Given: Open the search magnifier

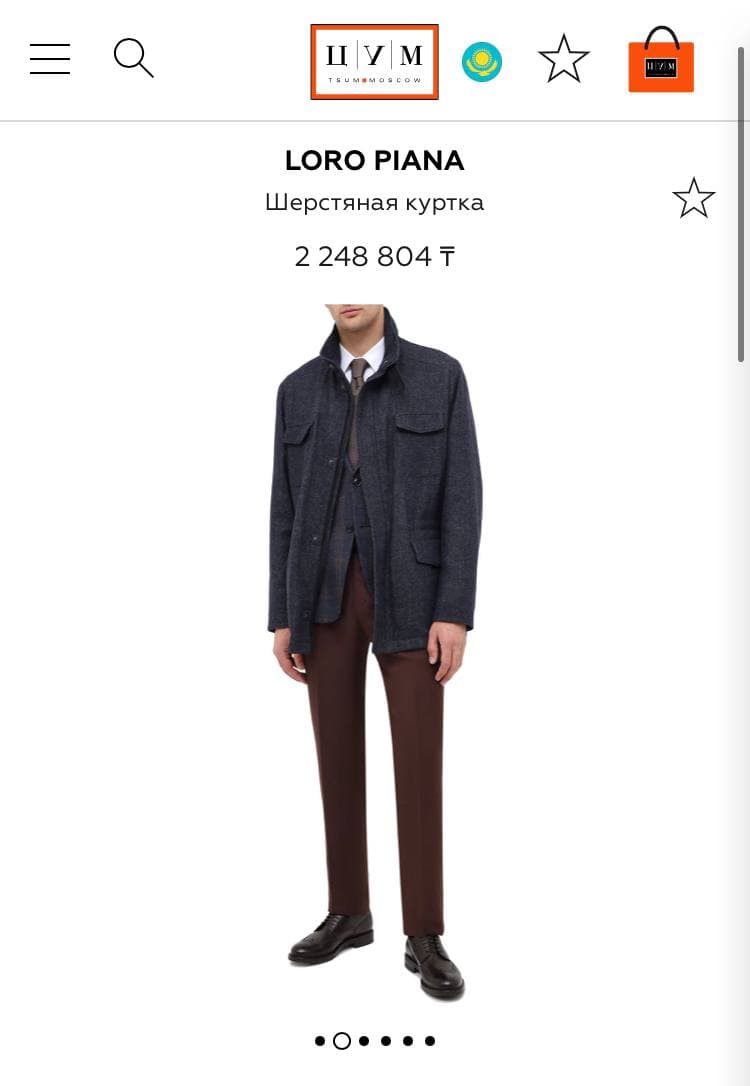Looking at the screenshot, I should click(133, 58).
